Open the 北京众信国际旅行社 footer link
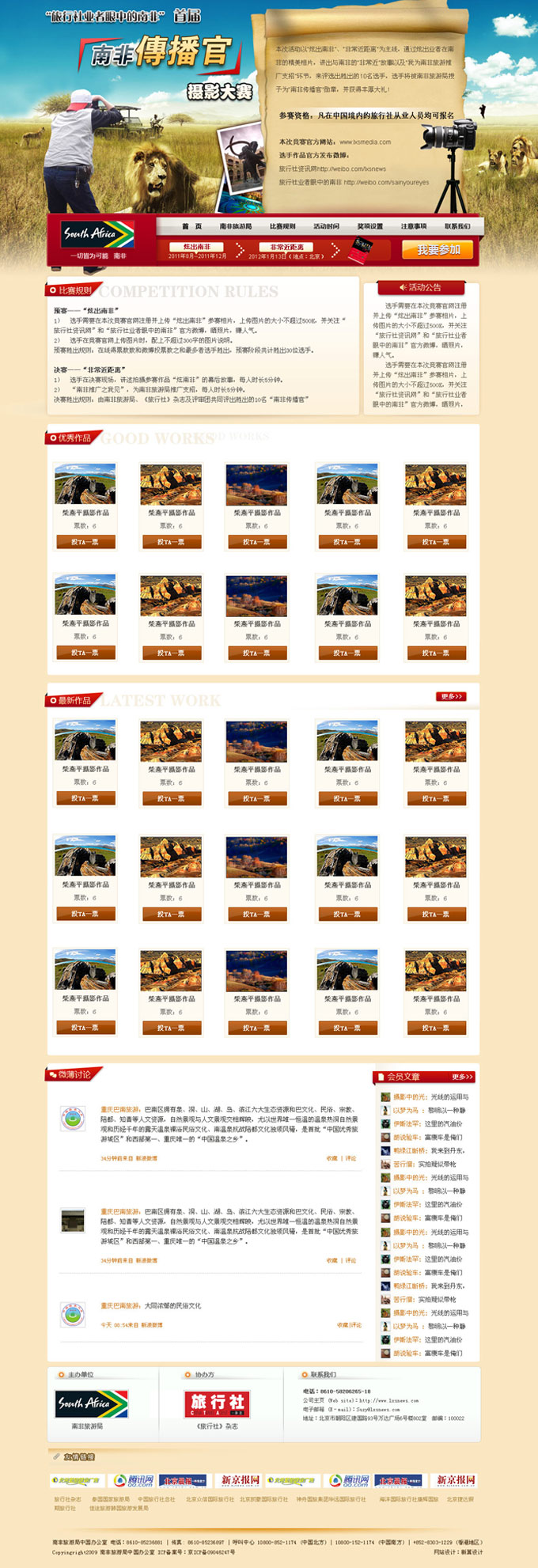This screenshot has height=1568, width=538. pos(210,1499)
